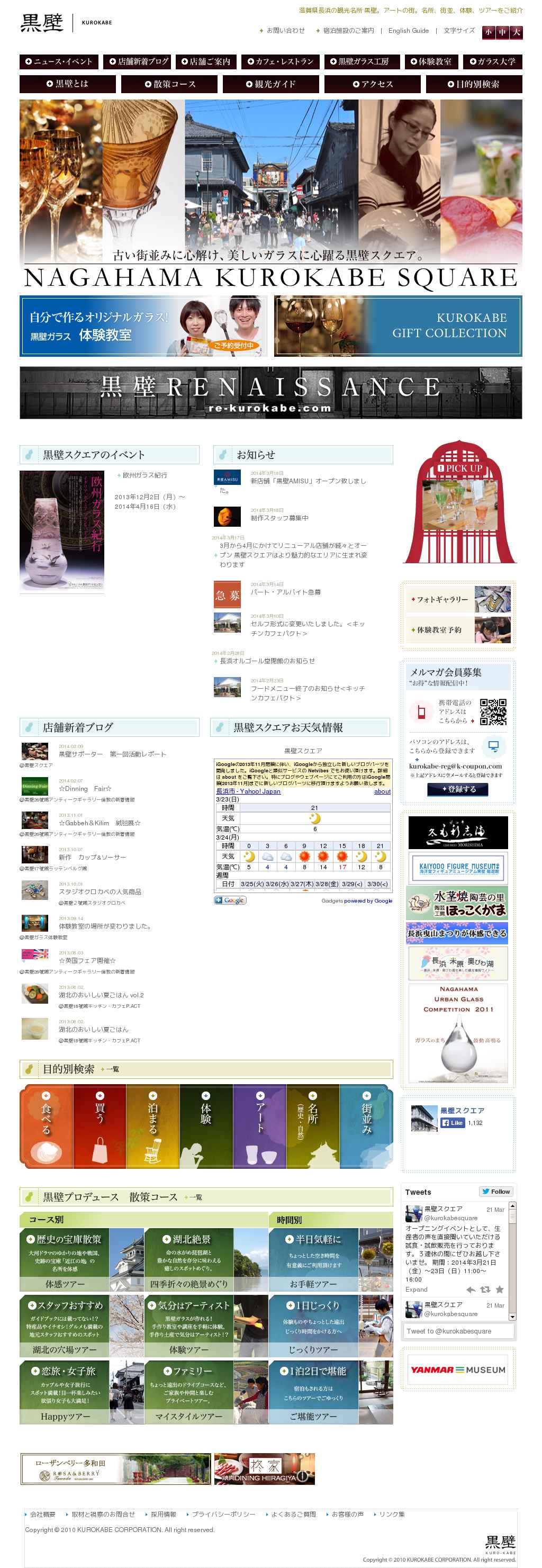Select the 泊まる purpose search tile
The width and height of the screenshot is (542, 1568).
tap(152, 1127)
